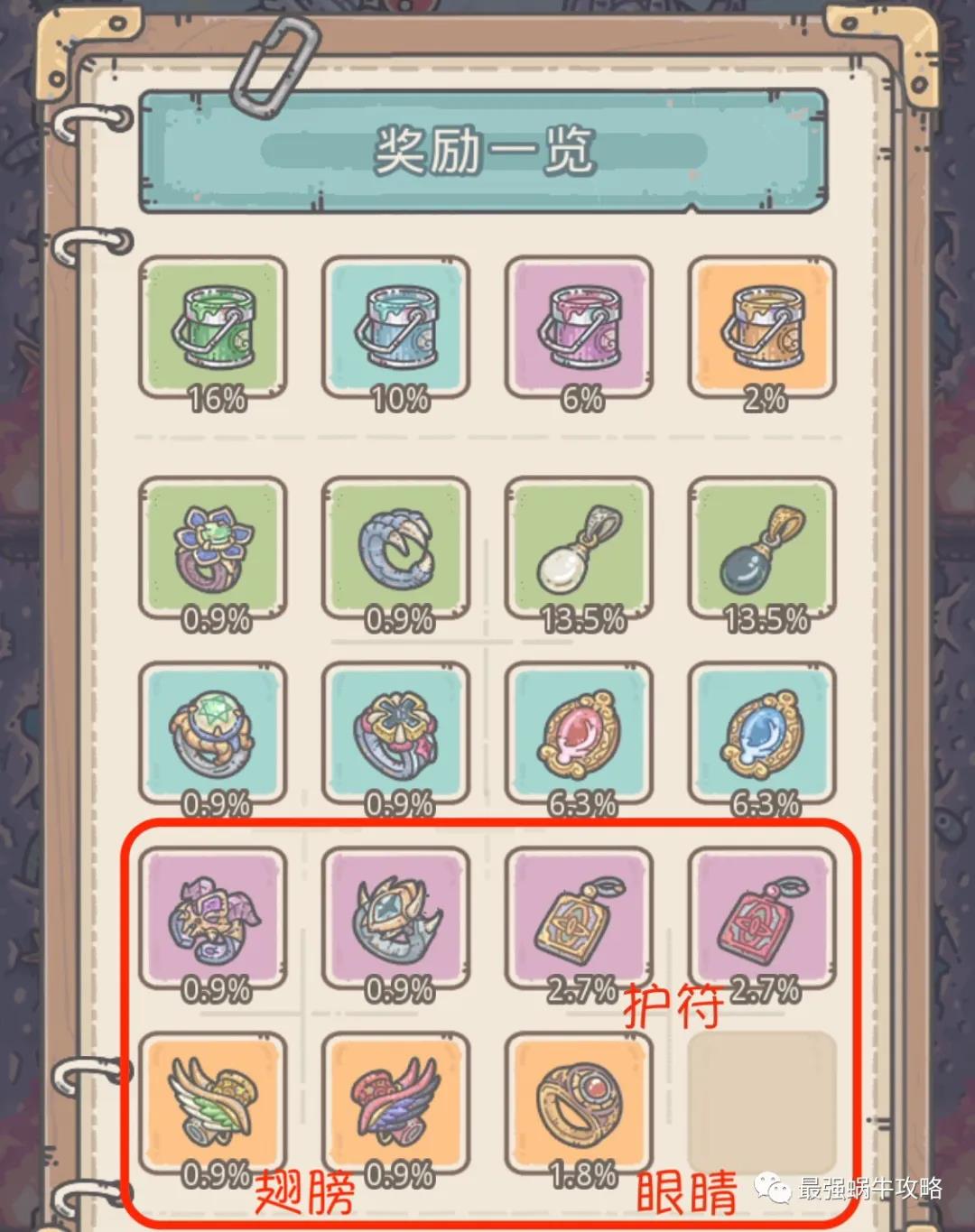This screenshot has width=975, height=1232.
Task: View the horned ring on purple tile
Action: 396,917
